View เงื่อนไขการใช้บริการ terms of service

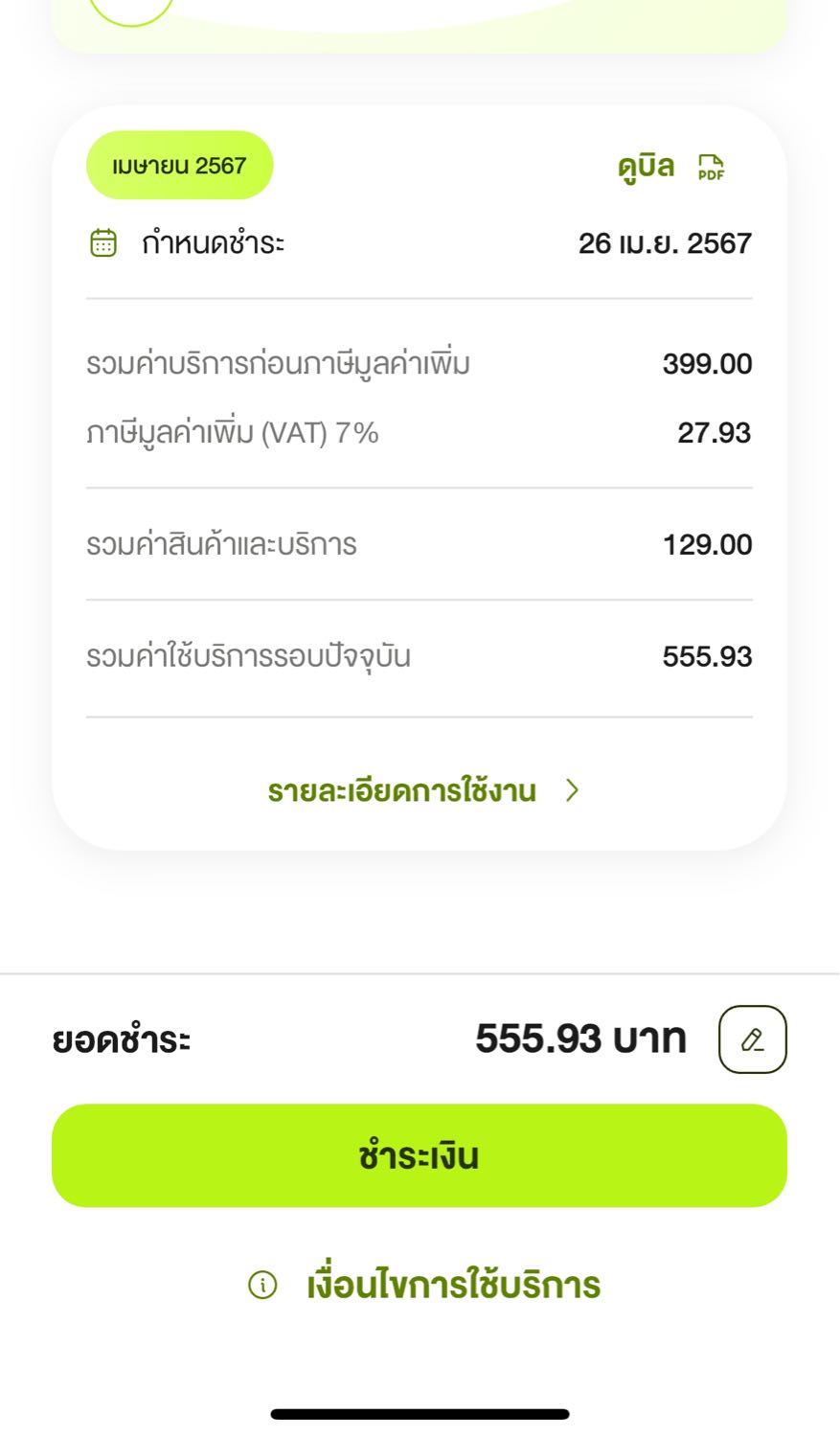point(423,1286)
